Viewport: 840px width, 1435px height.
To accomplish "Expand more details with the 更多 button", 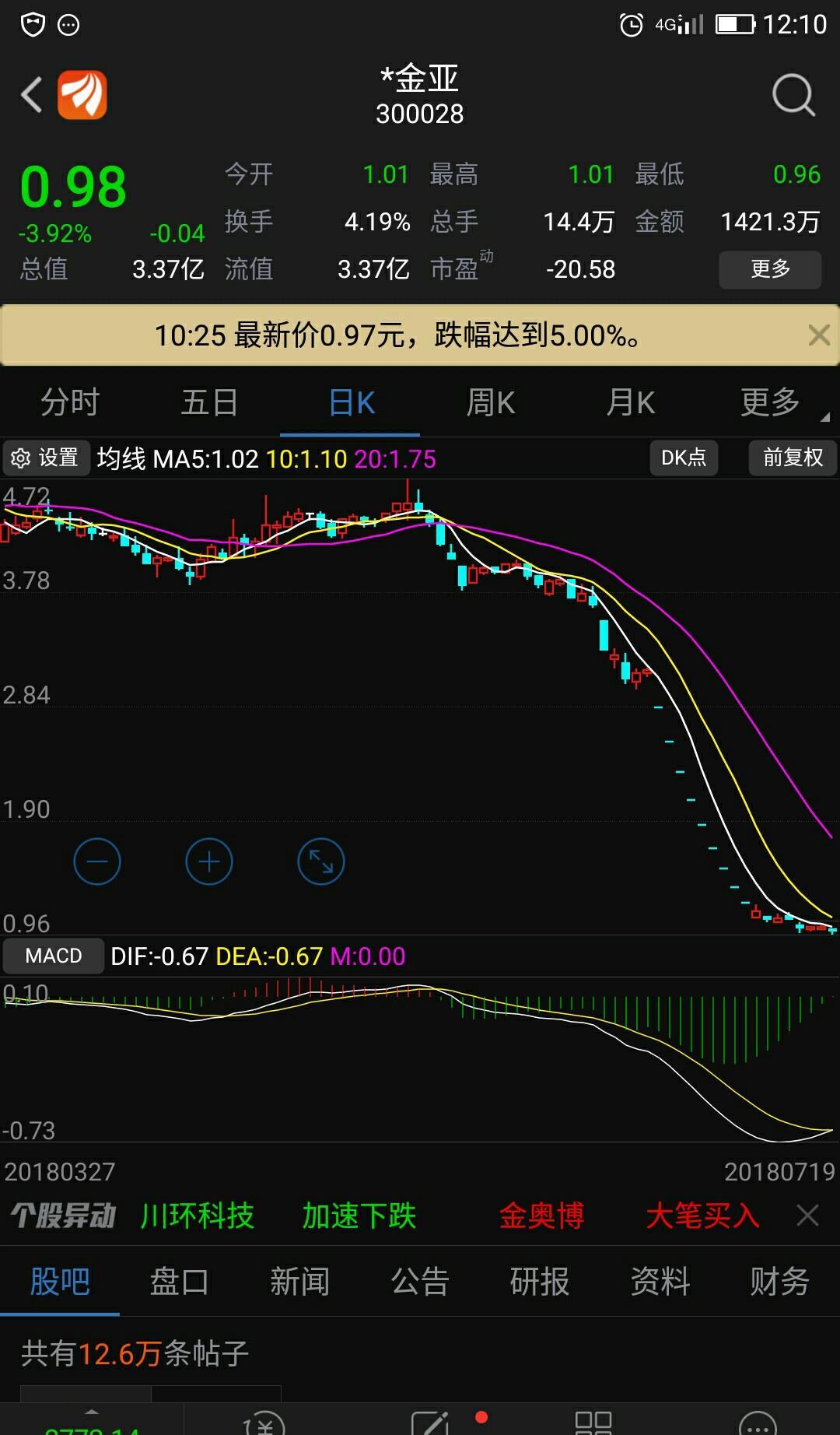I will [769, 269].
